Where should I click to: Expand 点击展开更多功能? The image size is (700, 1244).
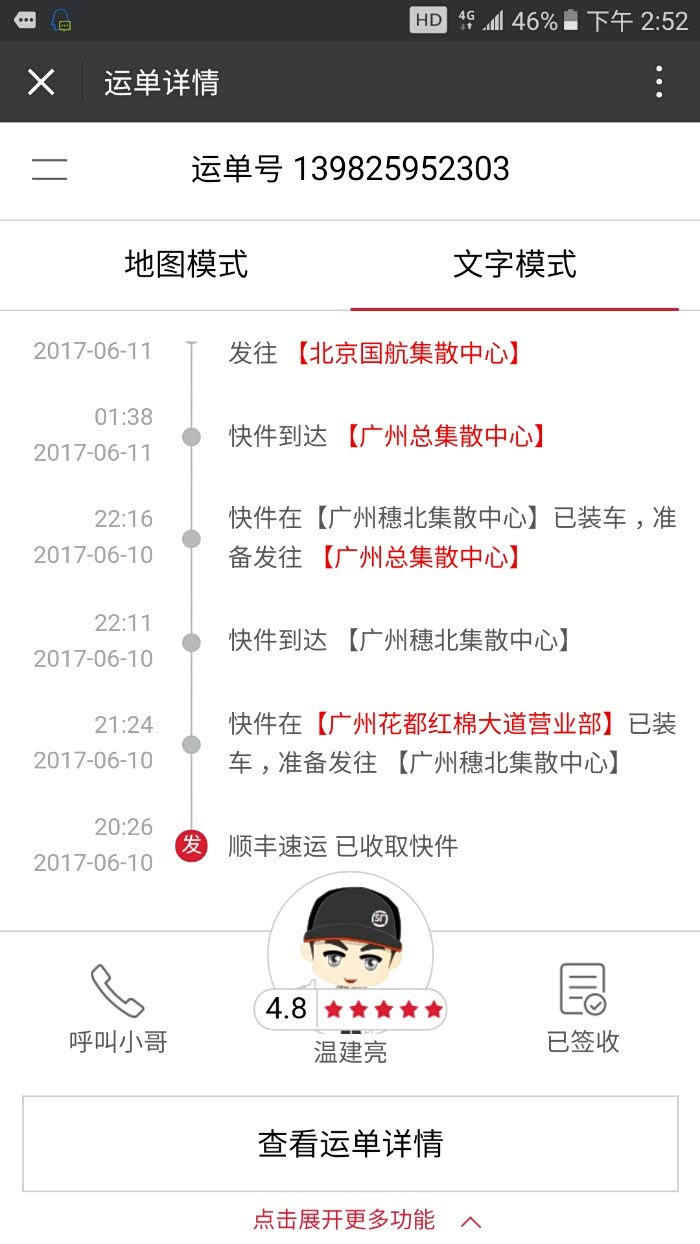[367, 1220]
